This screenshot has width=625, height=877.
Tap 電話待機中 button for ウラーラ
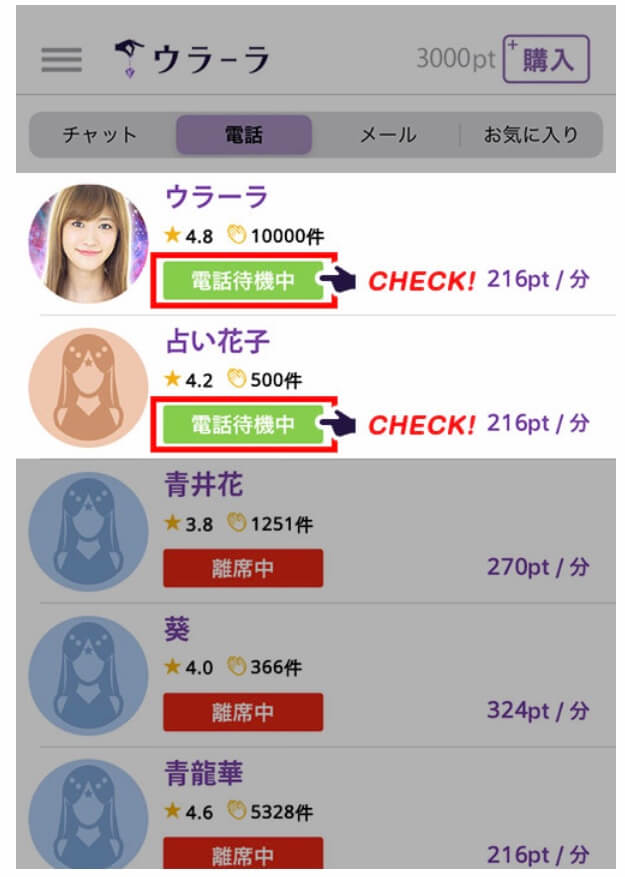pyautogui.click(x=243, y=281)
